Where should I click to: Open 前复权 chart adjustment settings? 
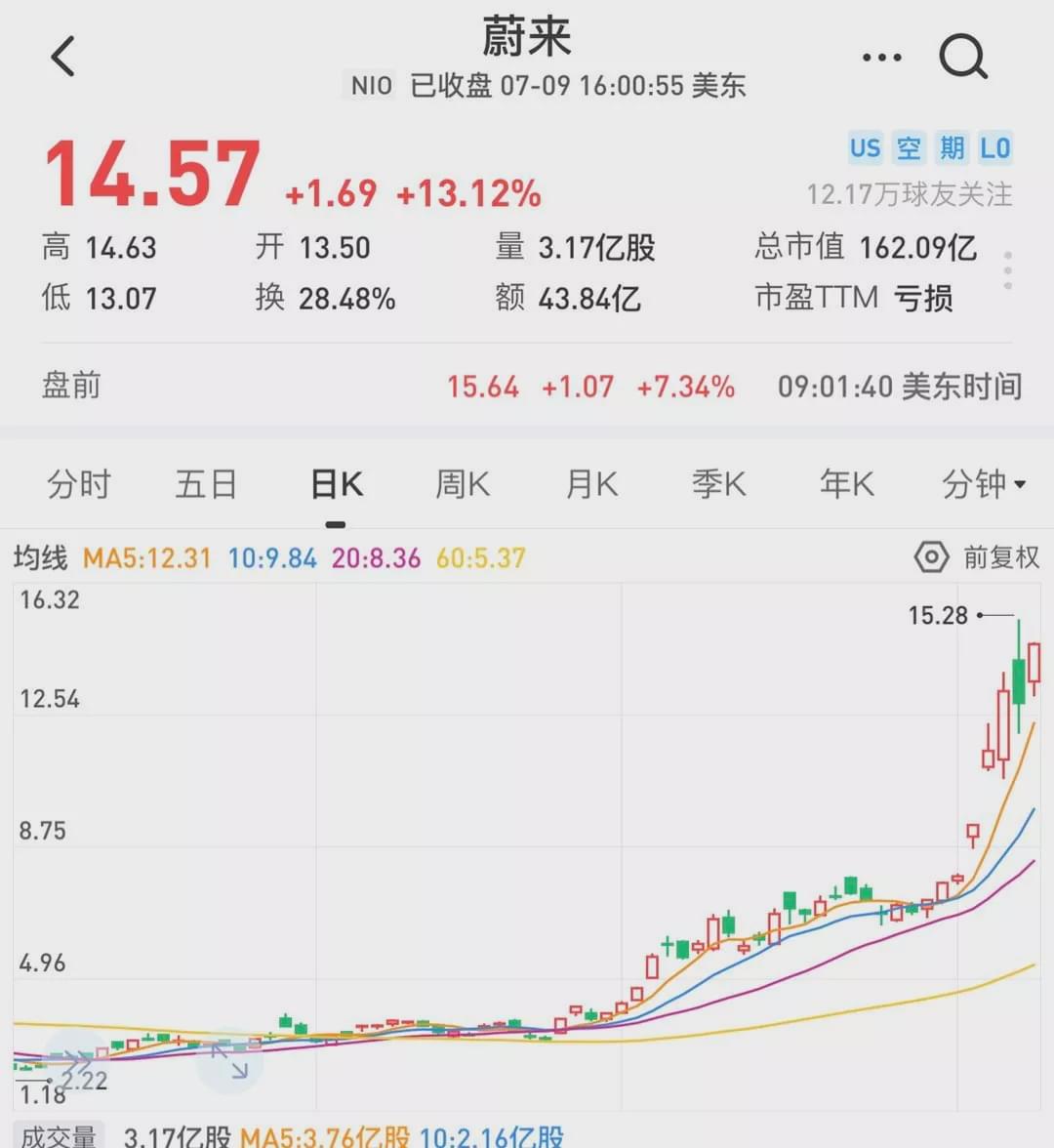(x=976, y=557)
